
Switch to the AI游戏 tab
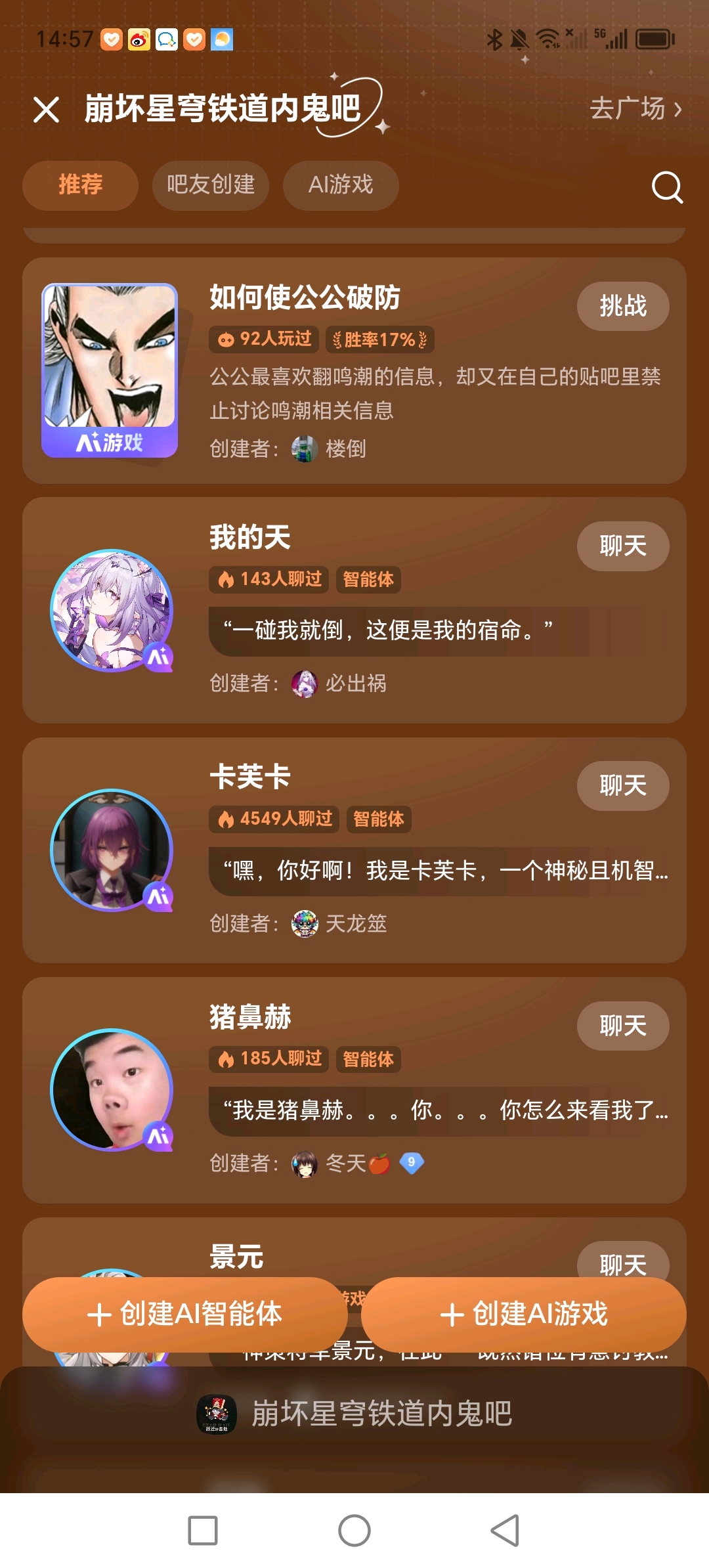[x=341, y=185]
